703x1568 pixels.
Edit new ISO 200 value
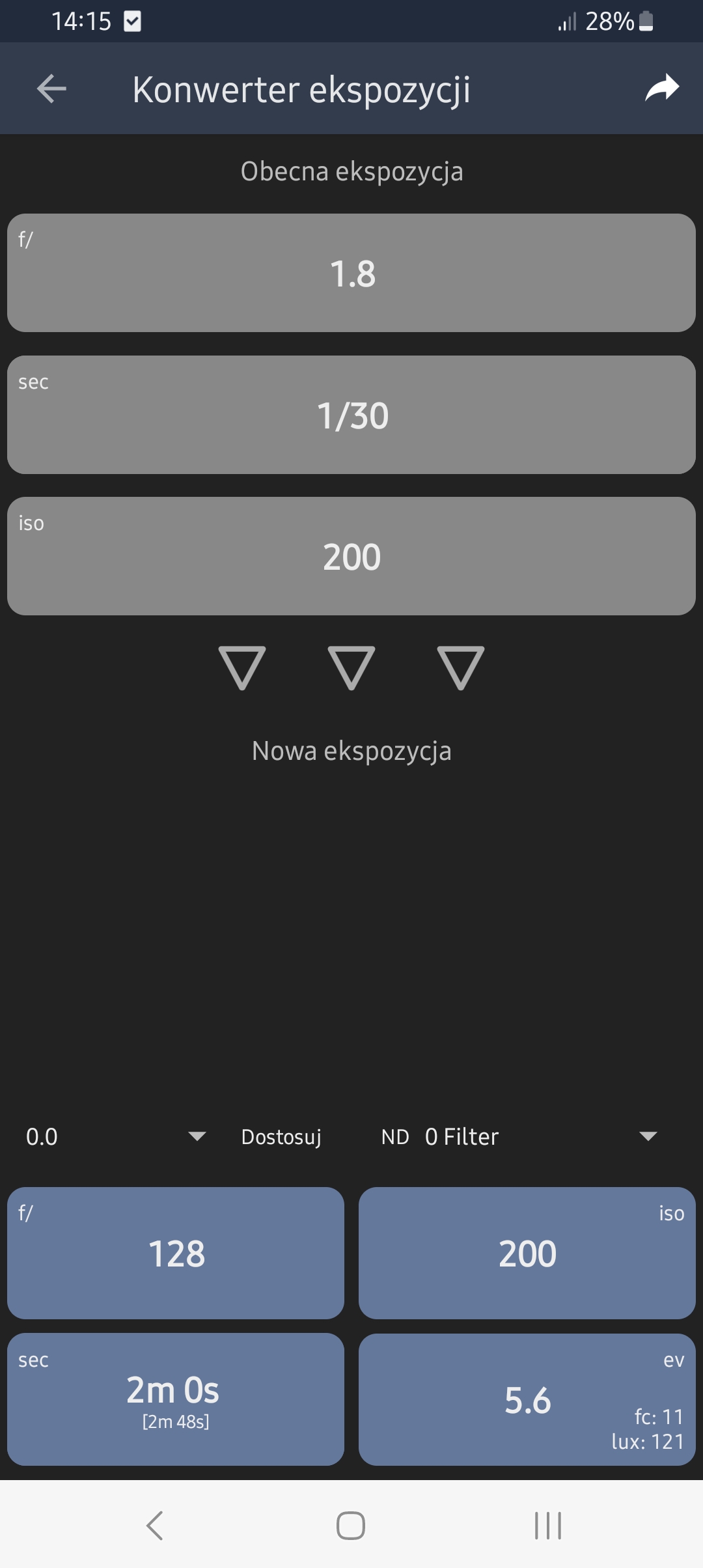pos(527,1253)
